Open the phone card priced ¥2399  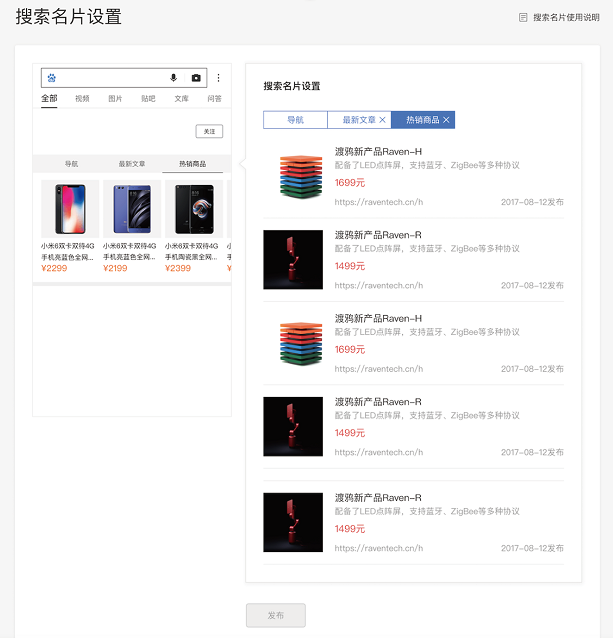tap(192, 226)
